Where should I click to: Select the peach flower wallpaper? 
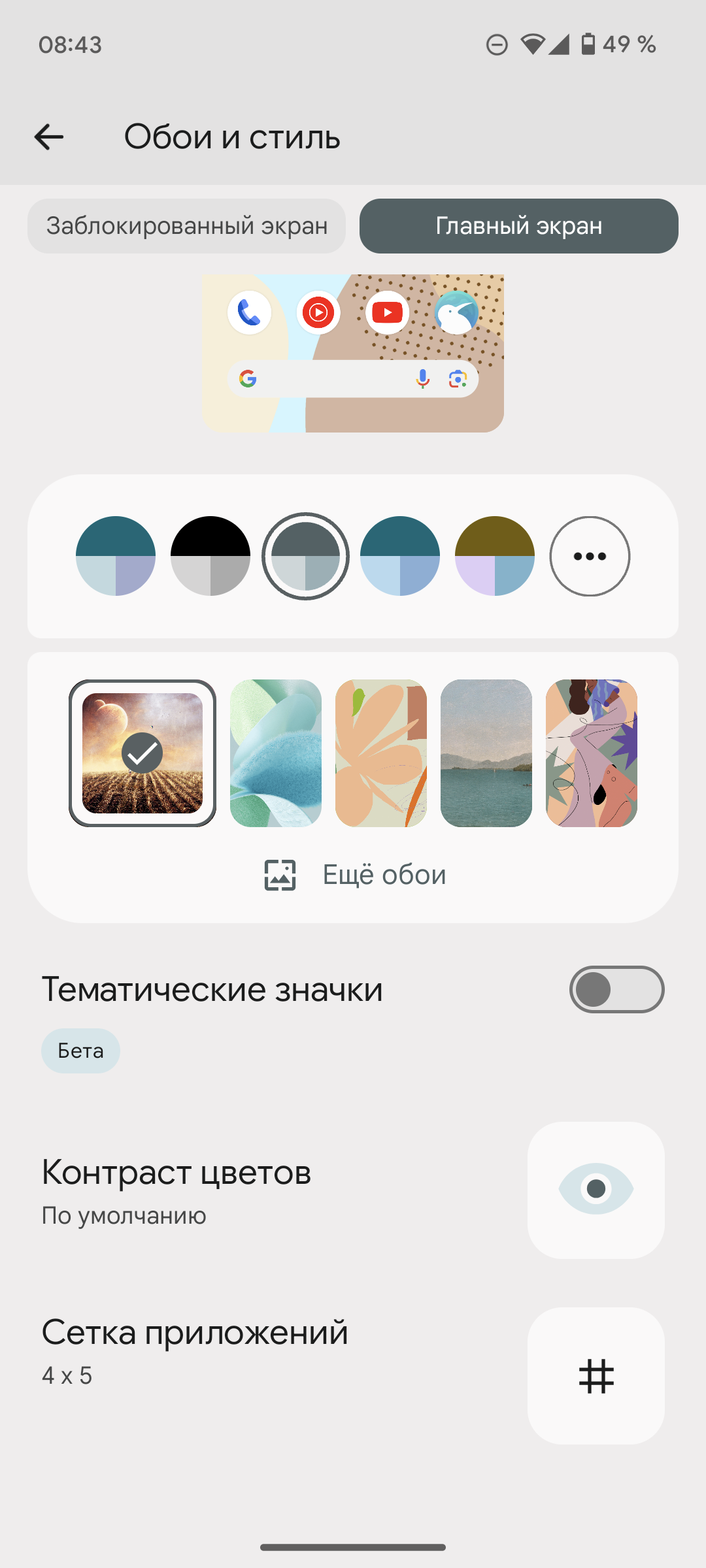point(381,753)
